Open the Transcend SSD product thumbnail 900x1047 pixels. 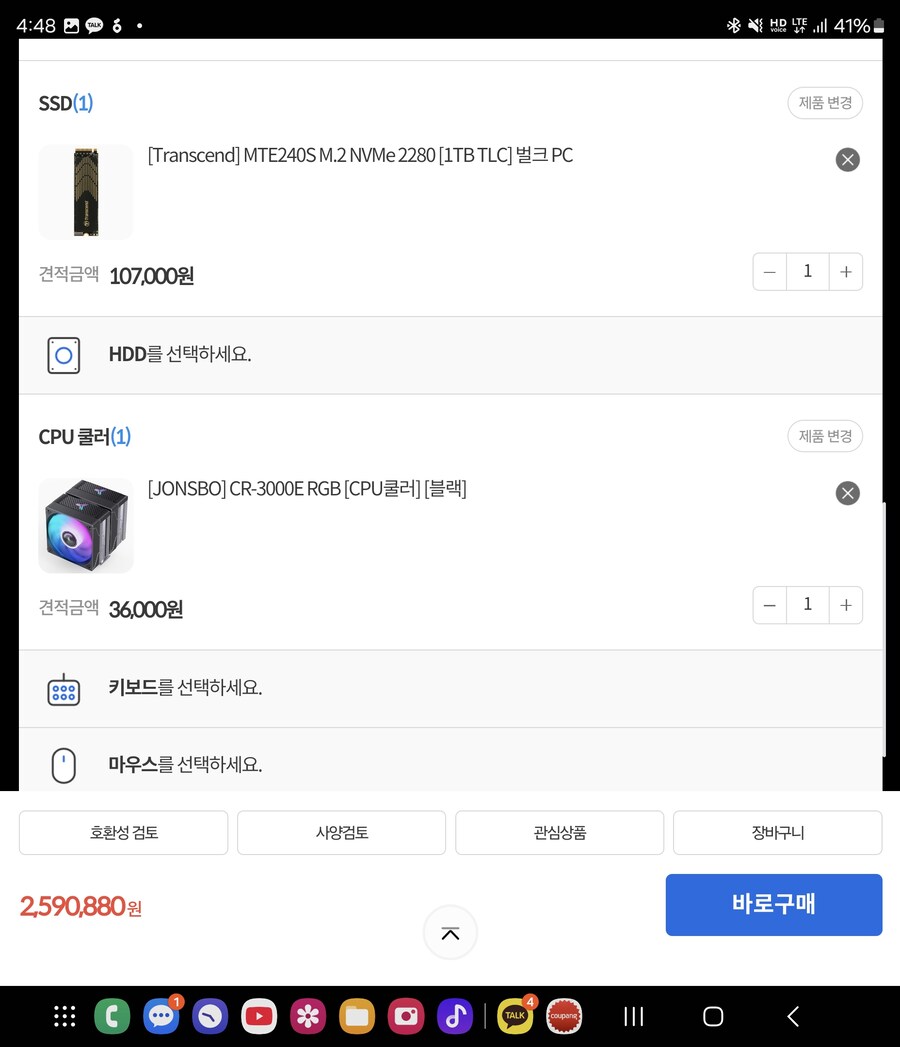click(85, 191)
